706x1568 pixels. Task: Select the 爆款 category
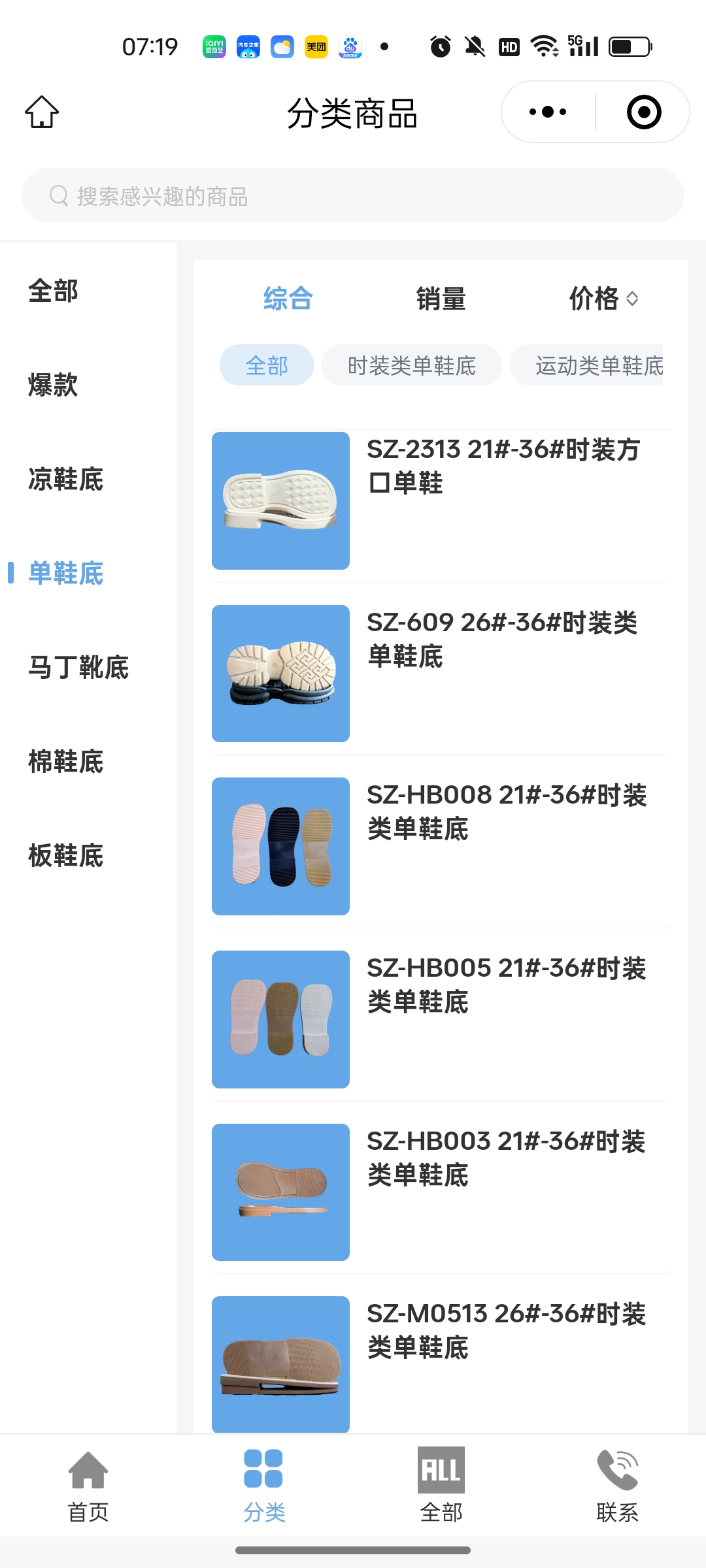point(53,385)
